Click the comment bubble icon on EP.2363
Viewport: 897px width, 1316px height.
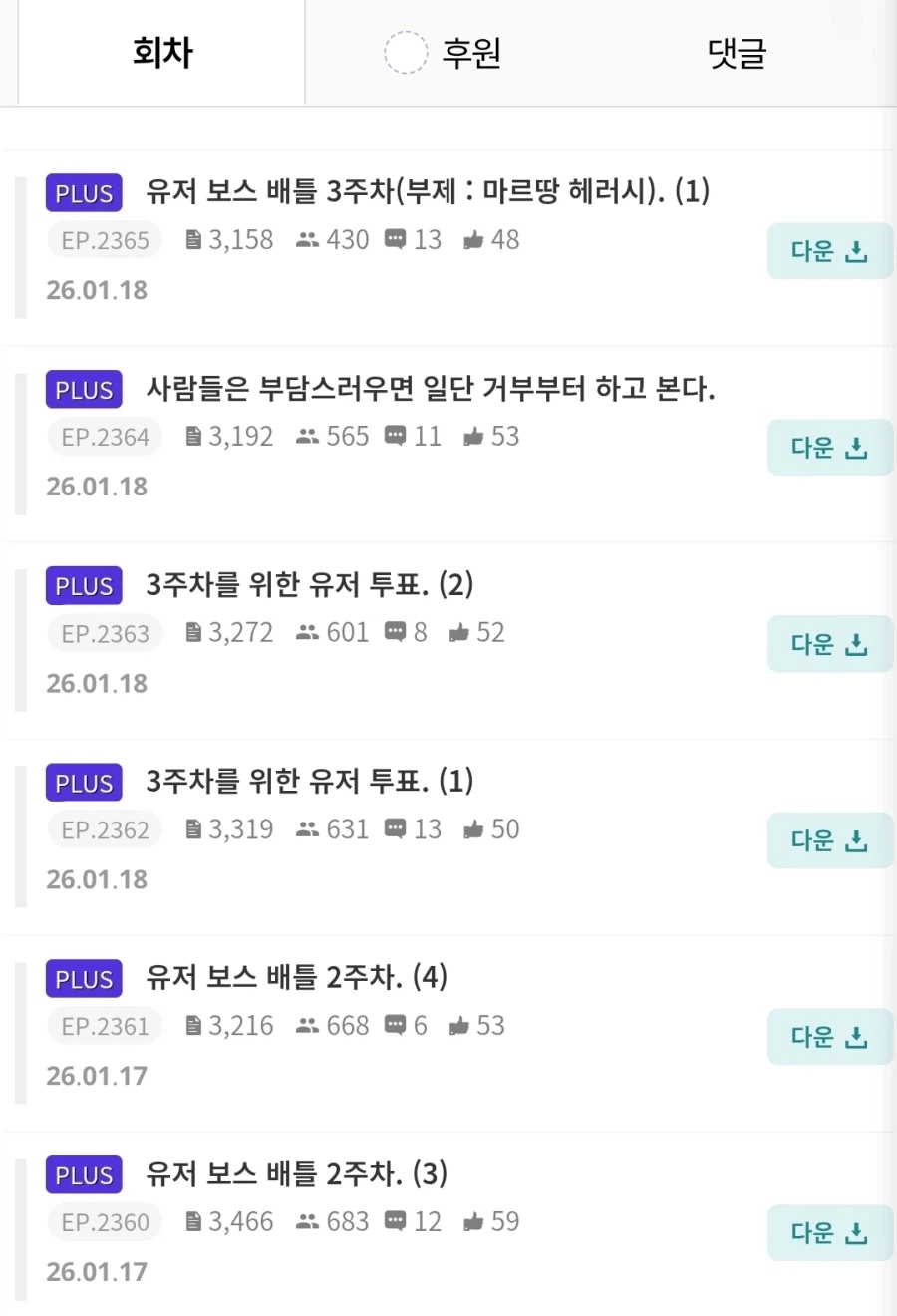[x=397, y=632]
